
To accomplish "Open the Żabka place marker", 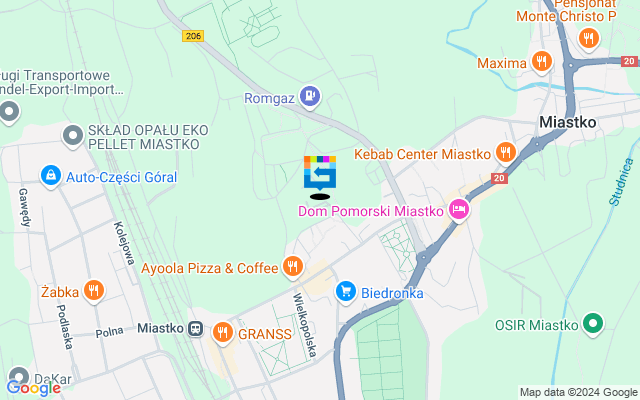I will click(93, 292).
